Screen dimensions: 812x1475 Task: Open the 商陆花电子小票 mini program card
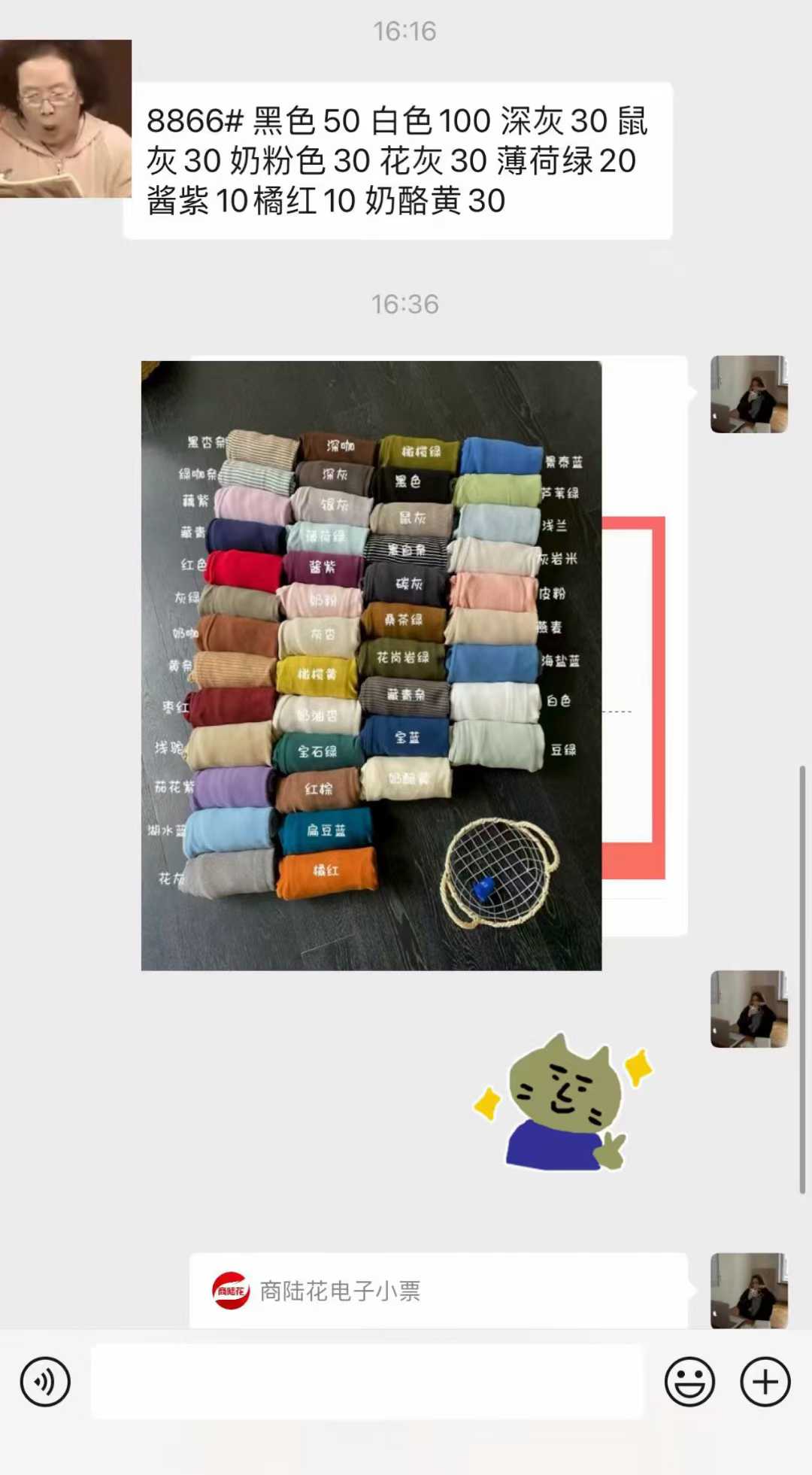click(x=438, y=1291)
